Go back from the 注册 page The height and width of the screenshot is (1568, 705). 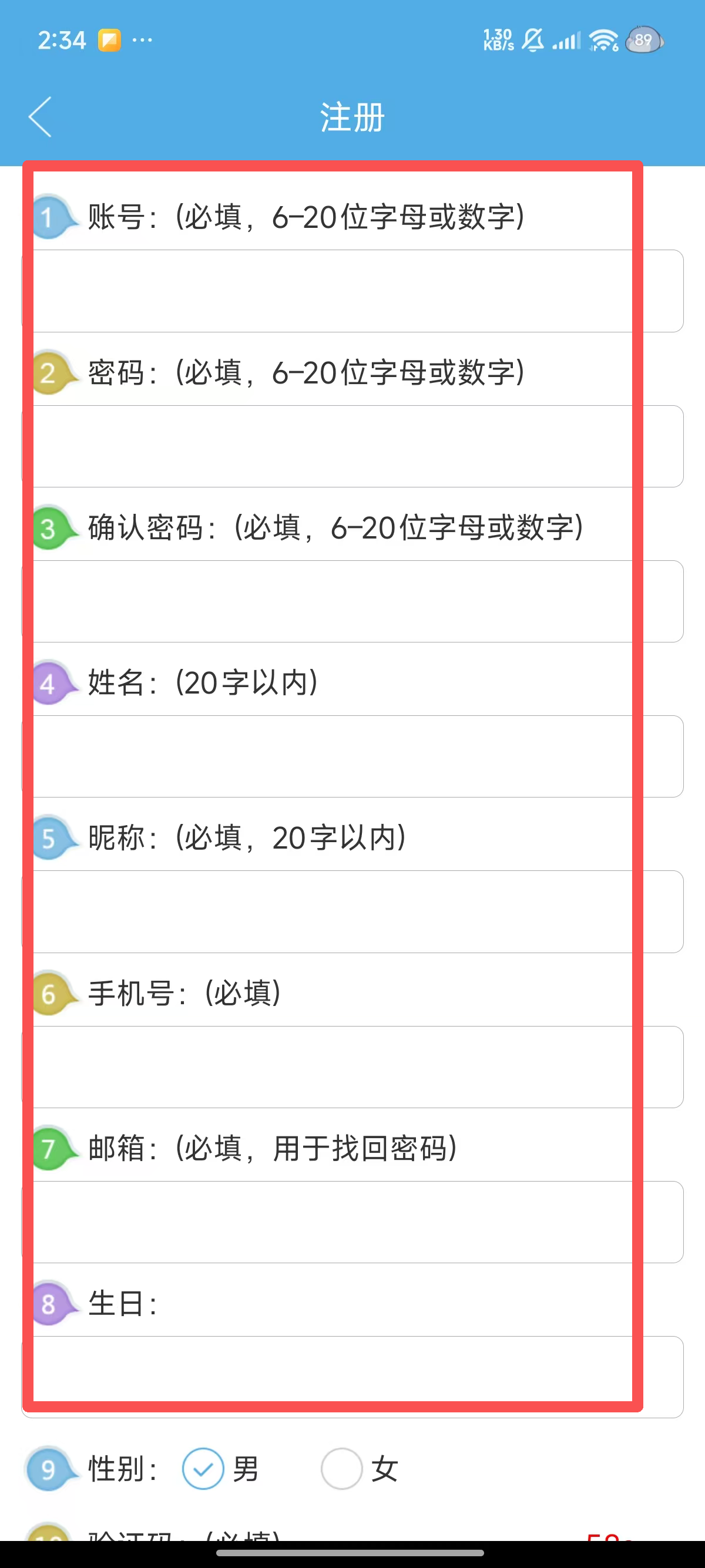tap(40, 116)
